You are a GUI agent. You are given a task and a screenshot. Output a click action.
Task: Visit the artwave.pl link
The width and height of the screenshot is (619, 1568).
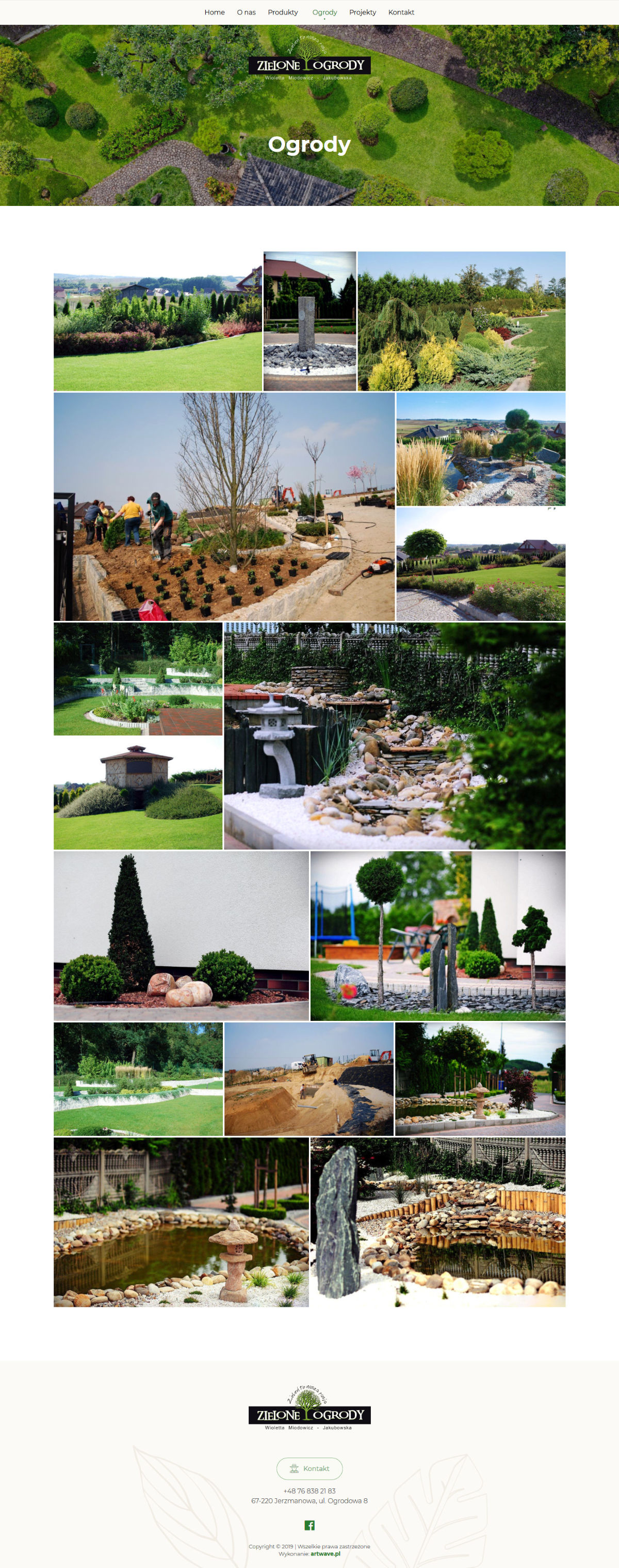[325, 1554]
